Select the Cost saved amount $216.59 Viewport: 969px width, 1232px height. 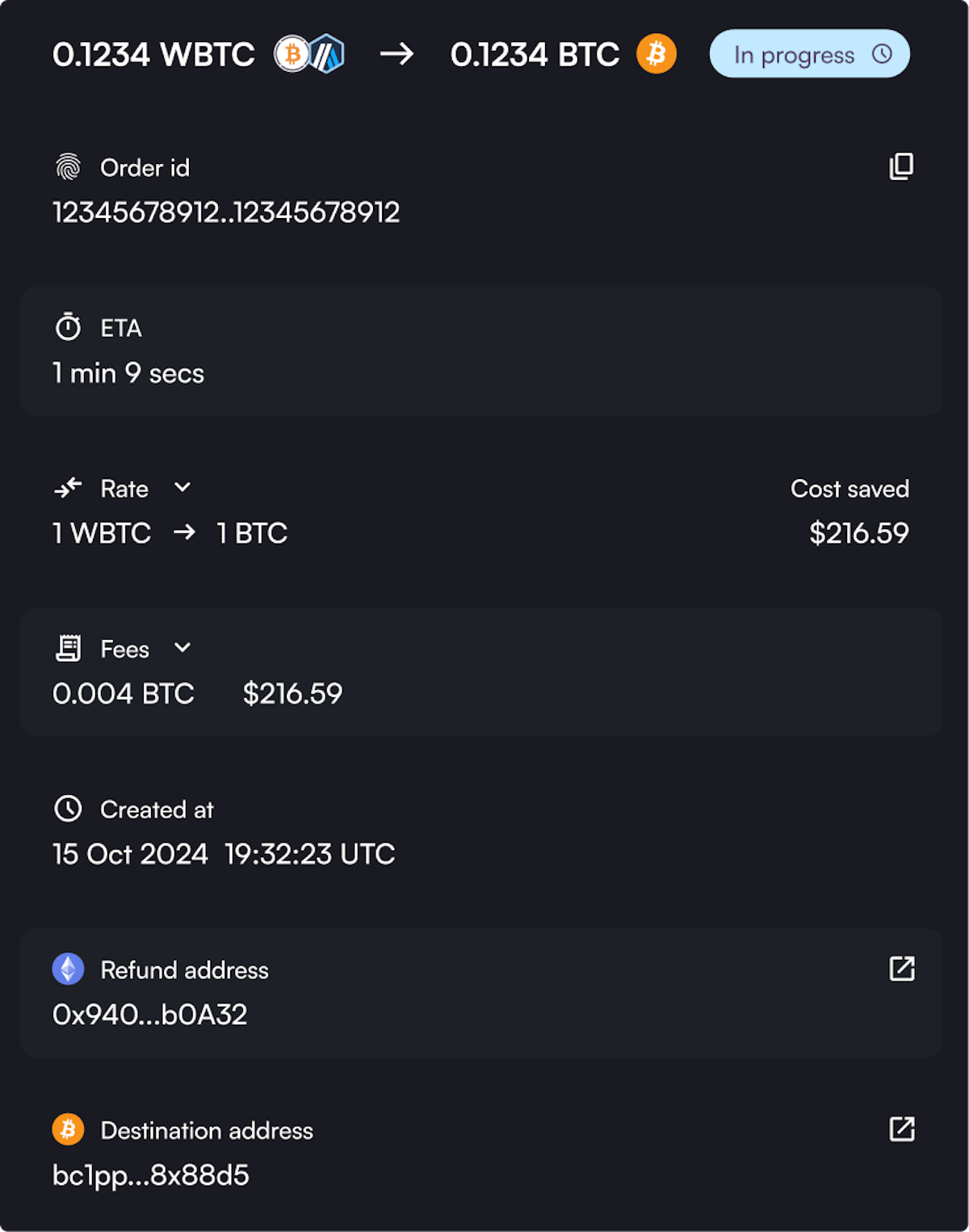(x=858, y=532)
